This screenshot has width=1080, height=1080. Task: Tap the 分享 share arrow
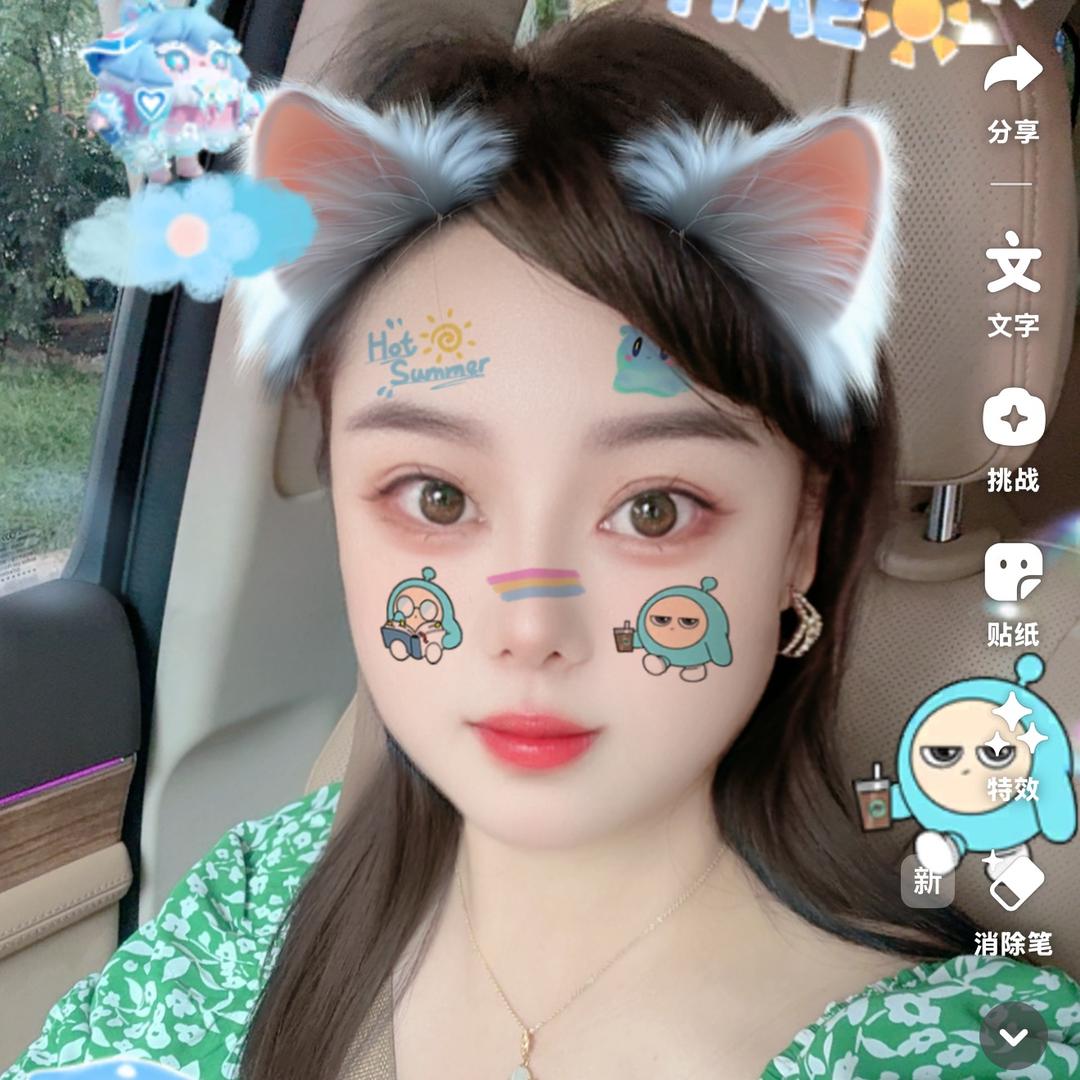click(1013, 72)
